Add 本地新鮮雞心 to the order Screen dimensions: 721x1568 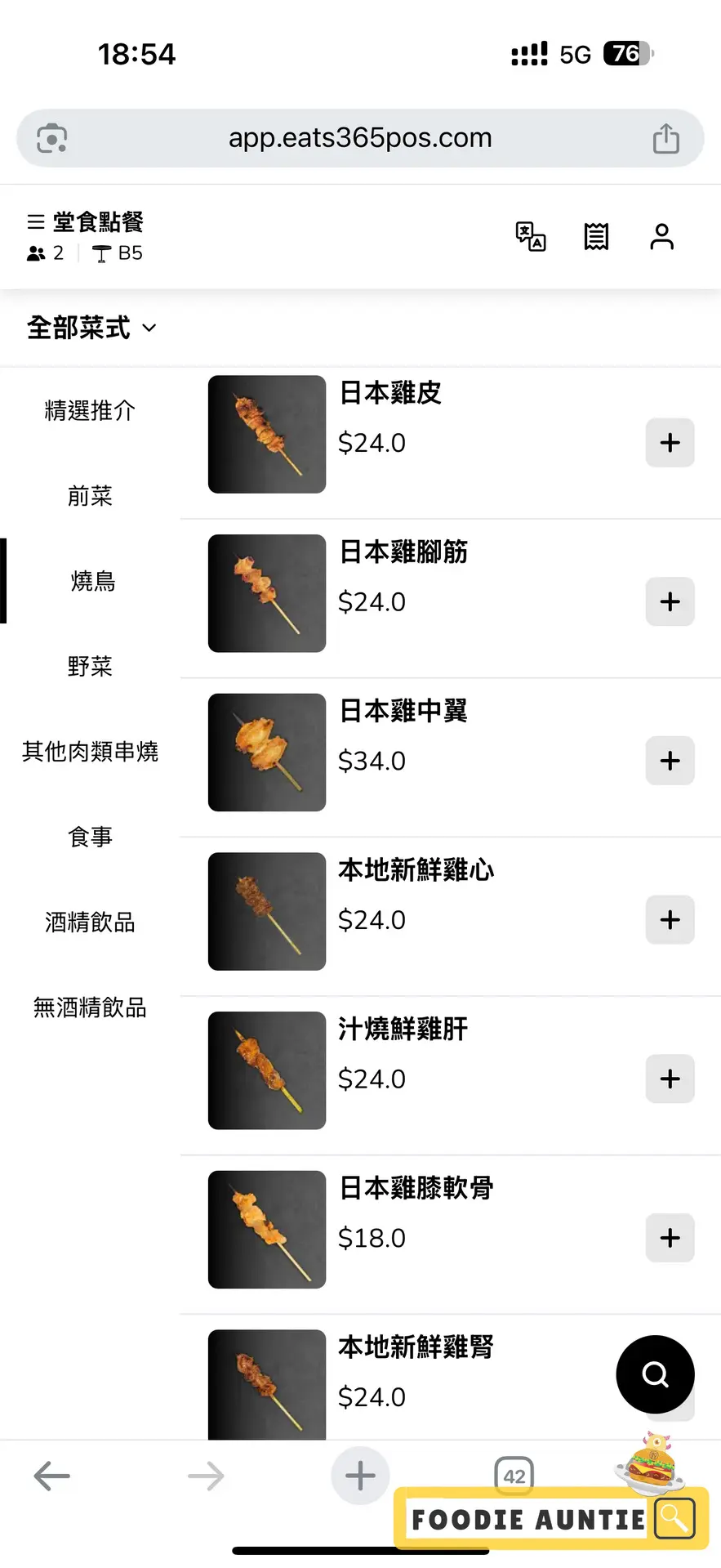pyautogui.click(x=670, y=920)
